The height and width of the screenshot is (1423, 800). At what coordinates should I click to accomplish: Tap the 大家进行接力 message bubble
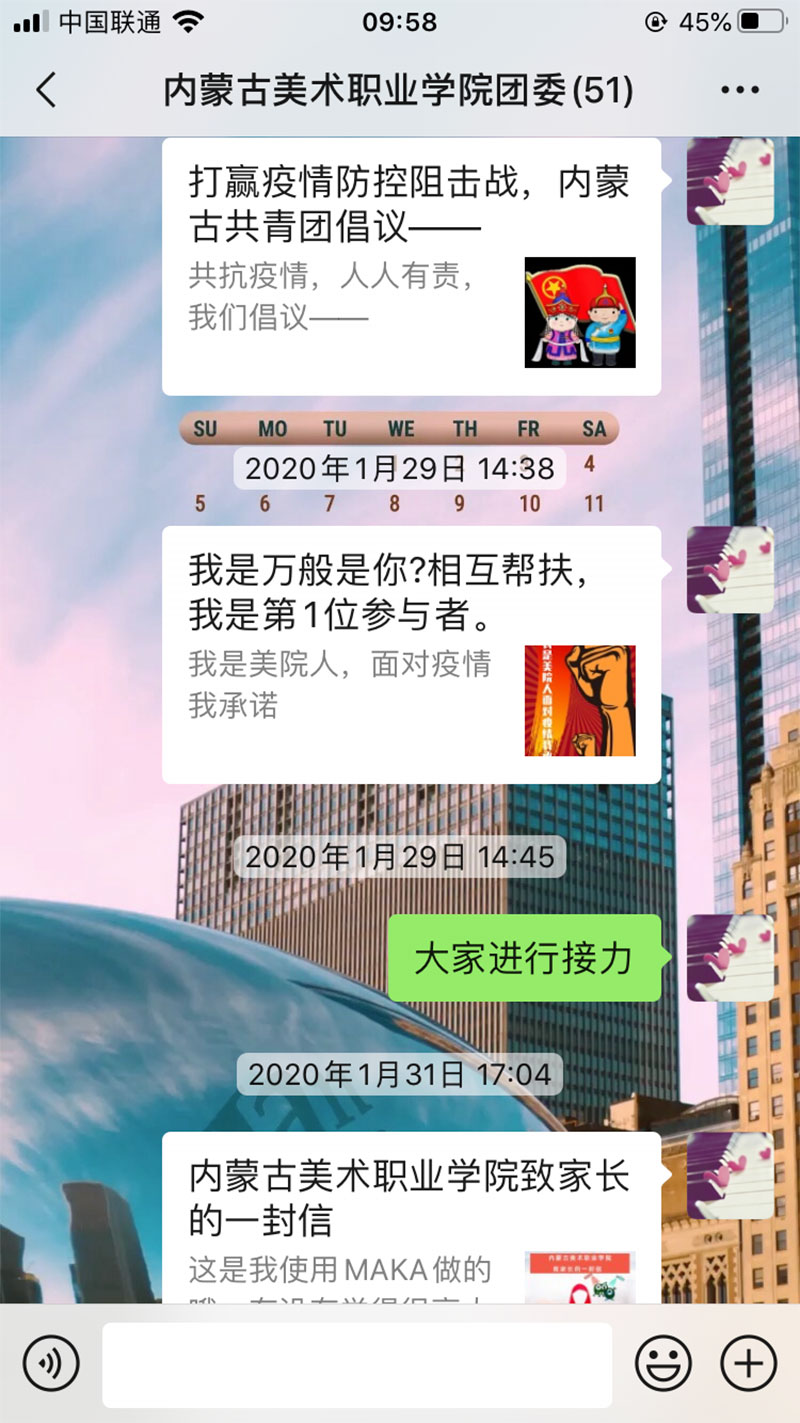click(x=523, y=958)
